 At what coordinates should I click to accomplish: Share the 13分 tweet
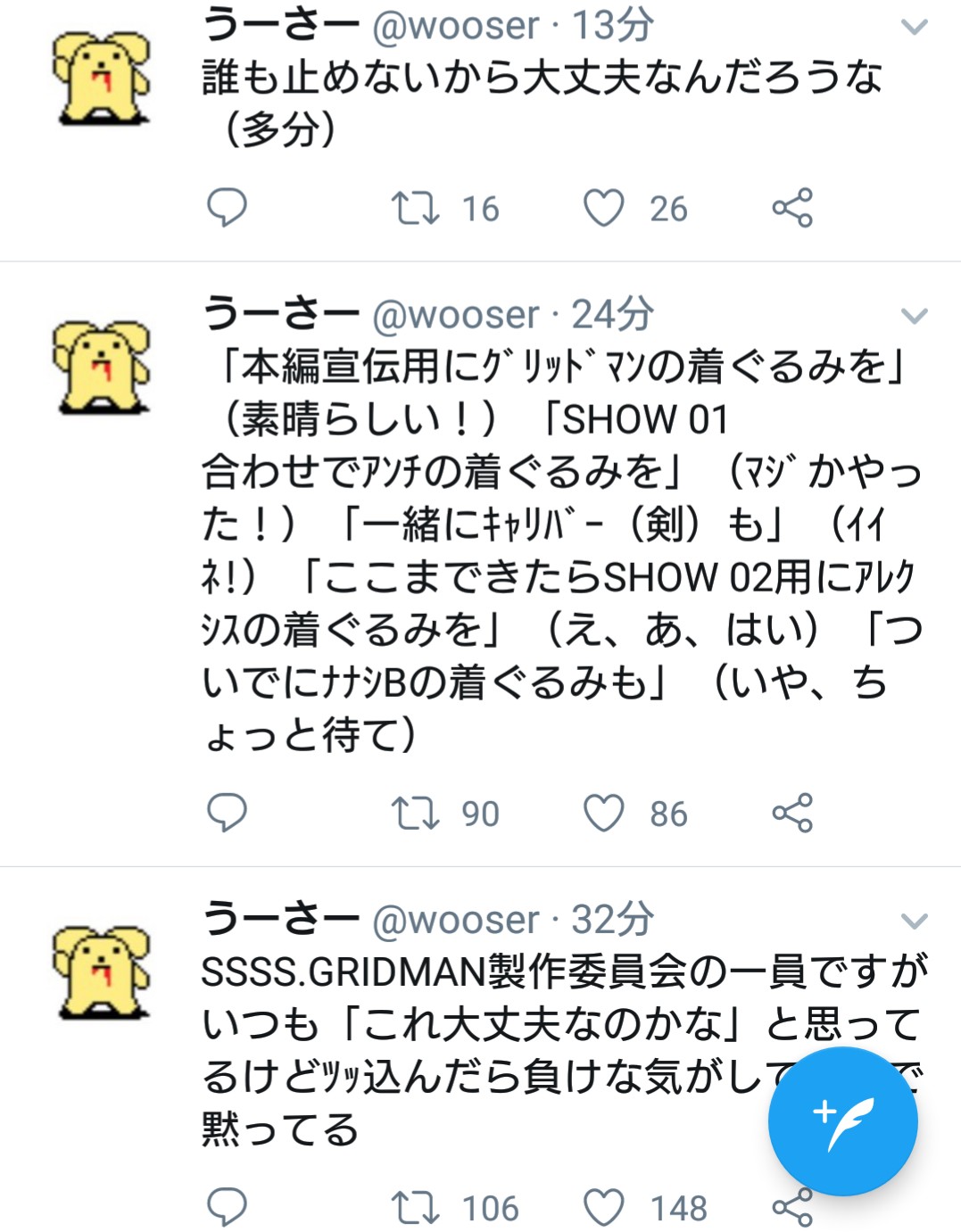click(792, 207)
